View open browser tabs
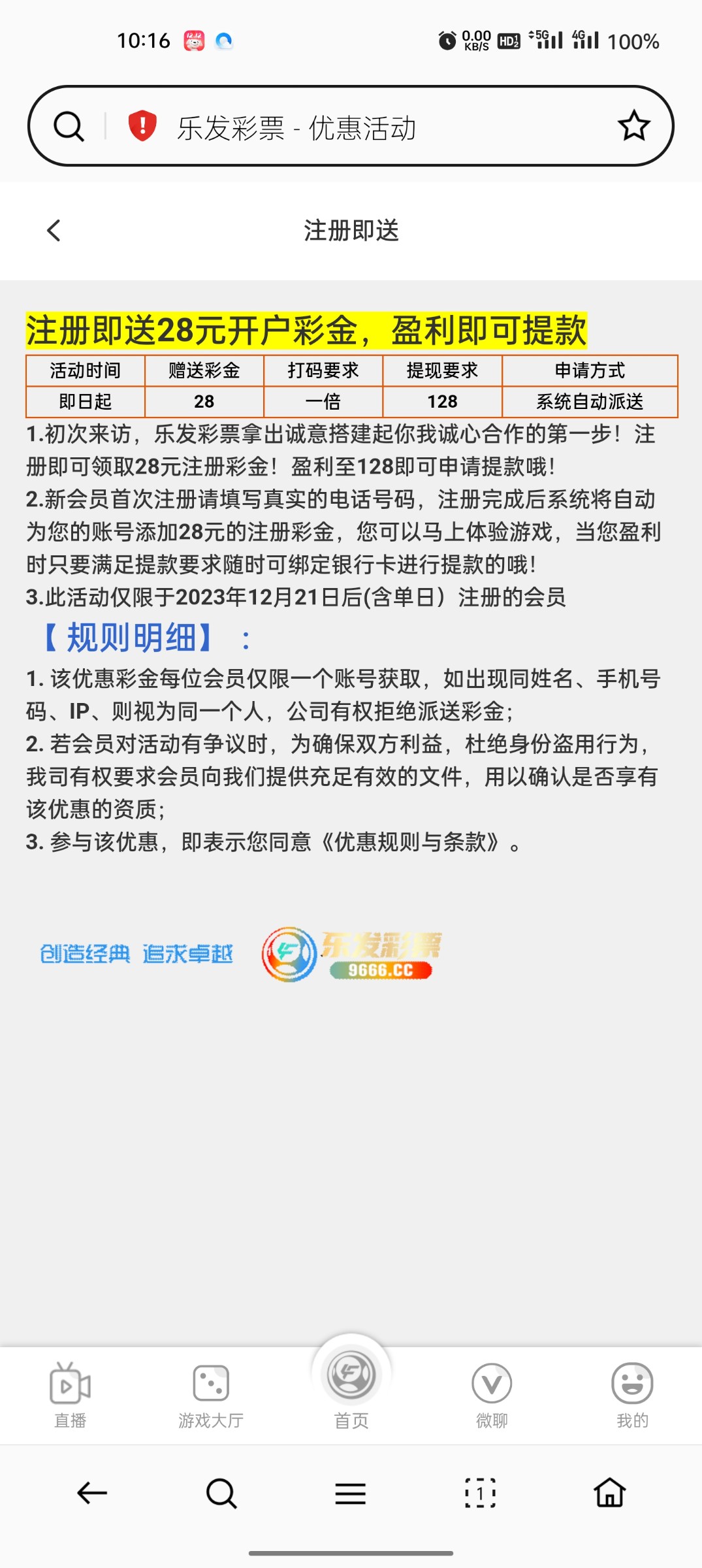The image size is (702, 1568). coord(480,1493)
